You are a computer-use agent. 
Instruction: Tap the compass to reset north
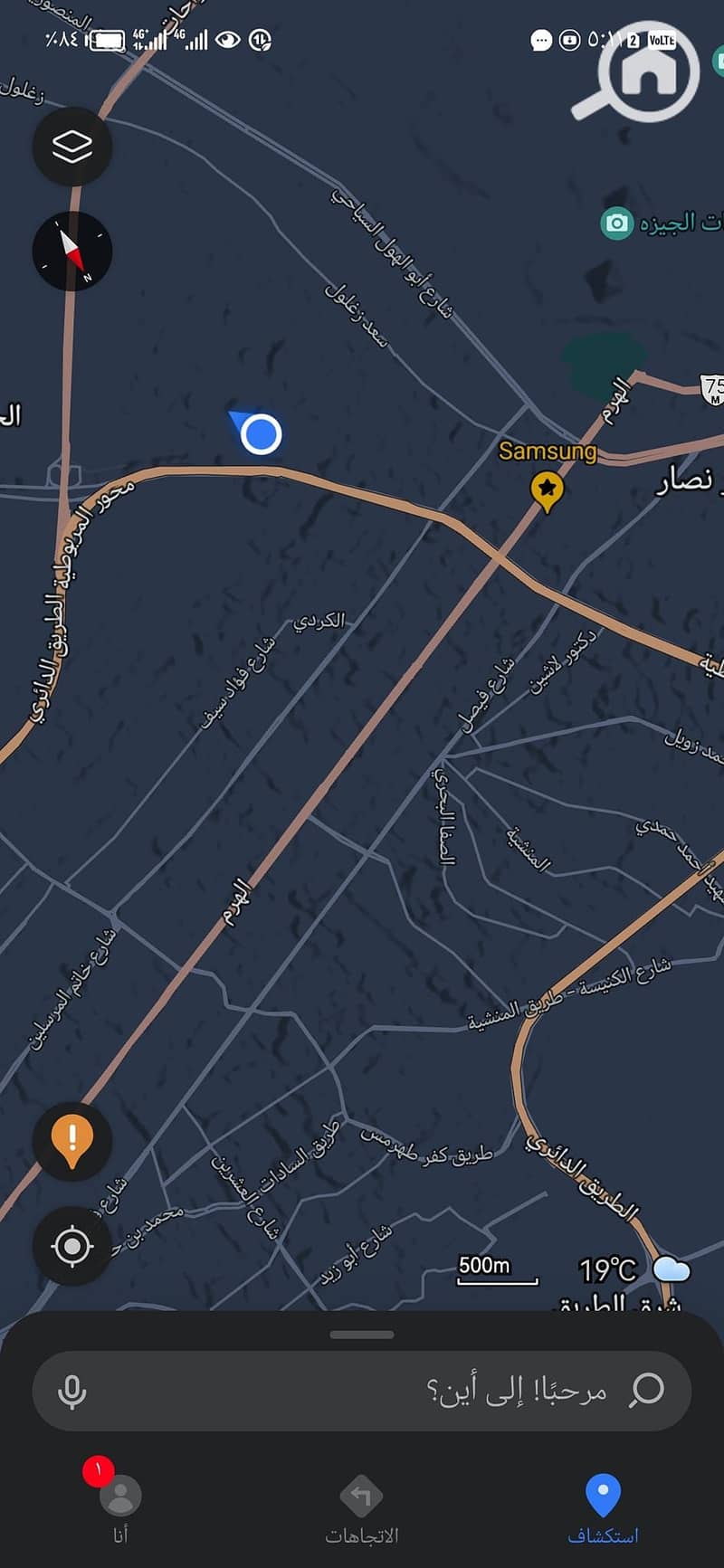[x=72, y=252]
